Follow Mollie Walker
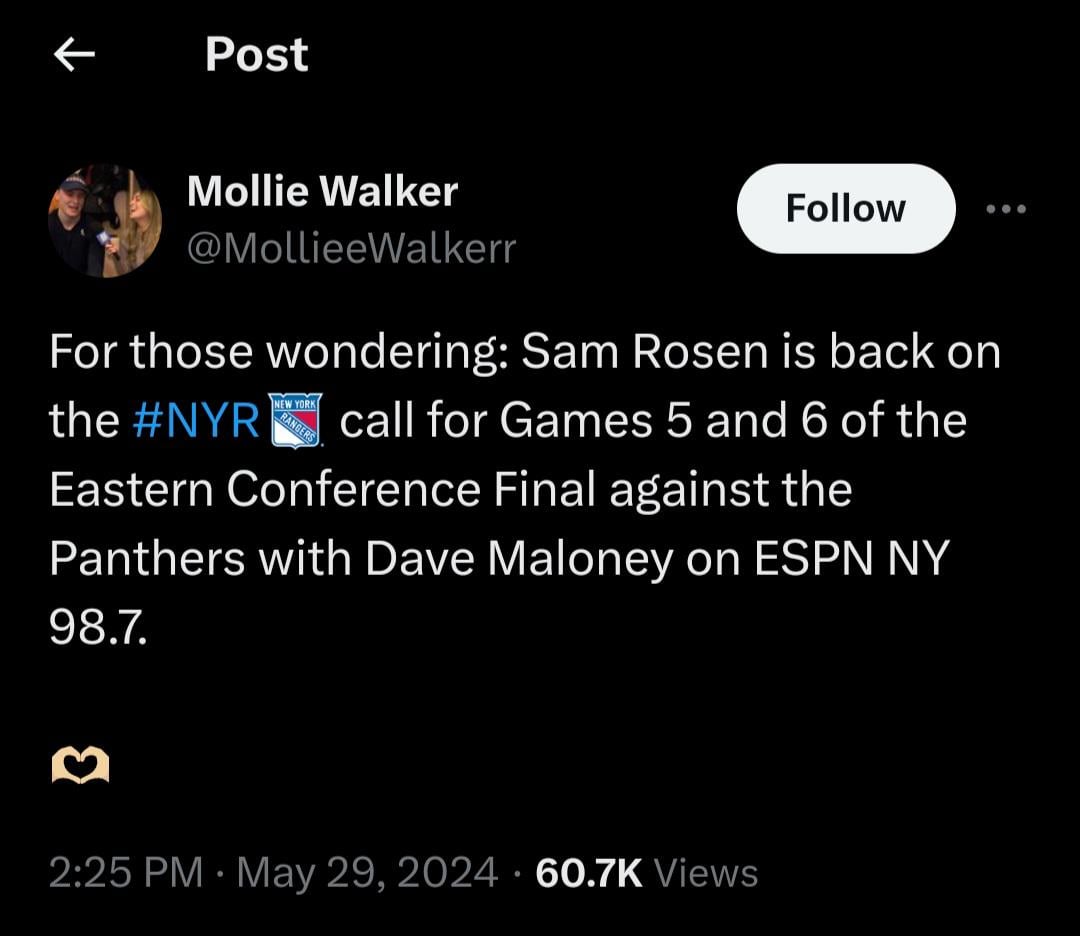This screenshot has height=936, width=1080. click(845, 208)
